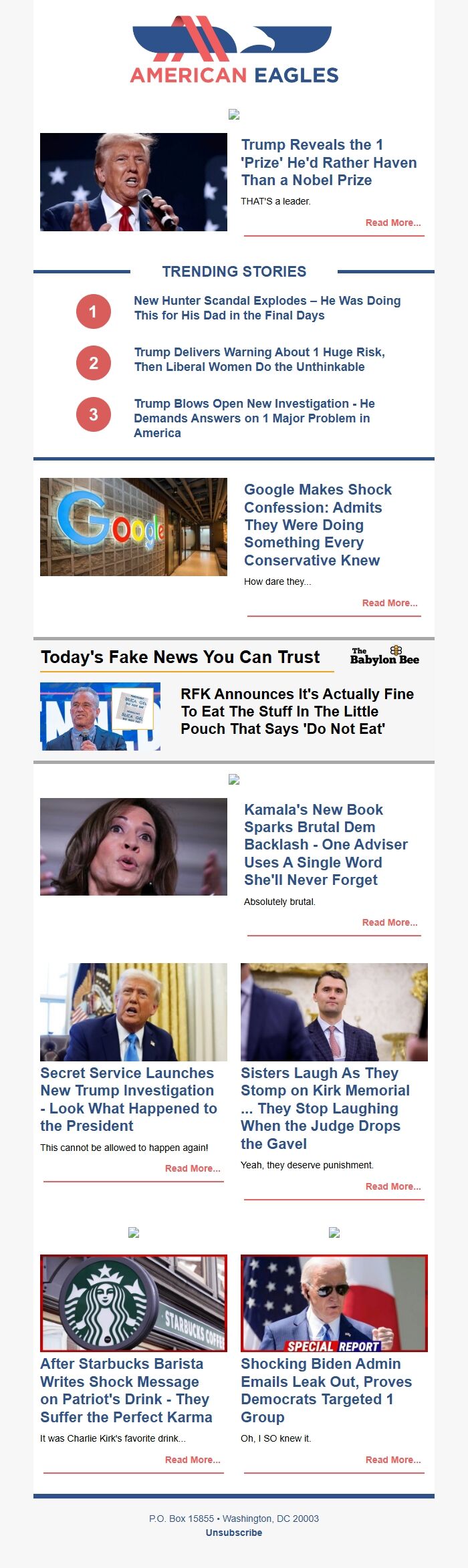Image resolution: width=468 pixels, height=1568 pixels.
Task: Open trending story about the Hunter scandal
Action: [x=267, y=308]
